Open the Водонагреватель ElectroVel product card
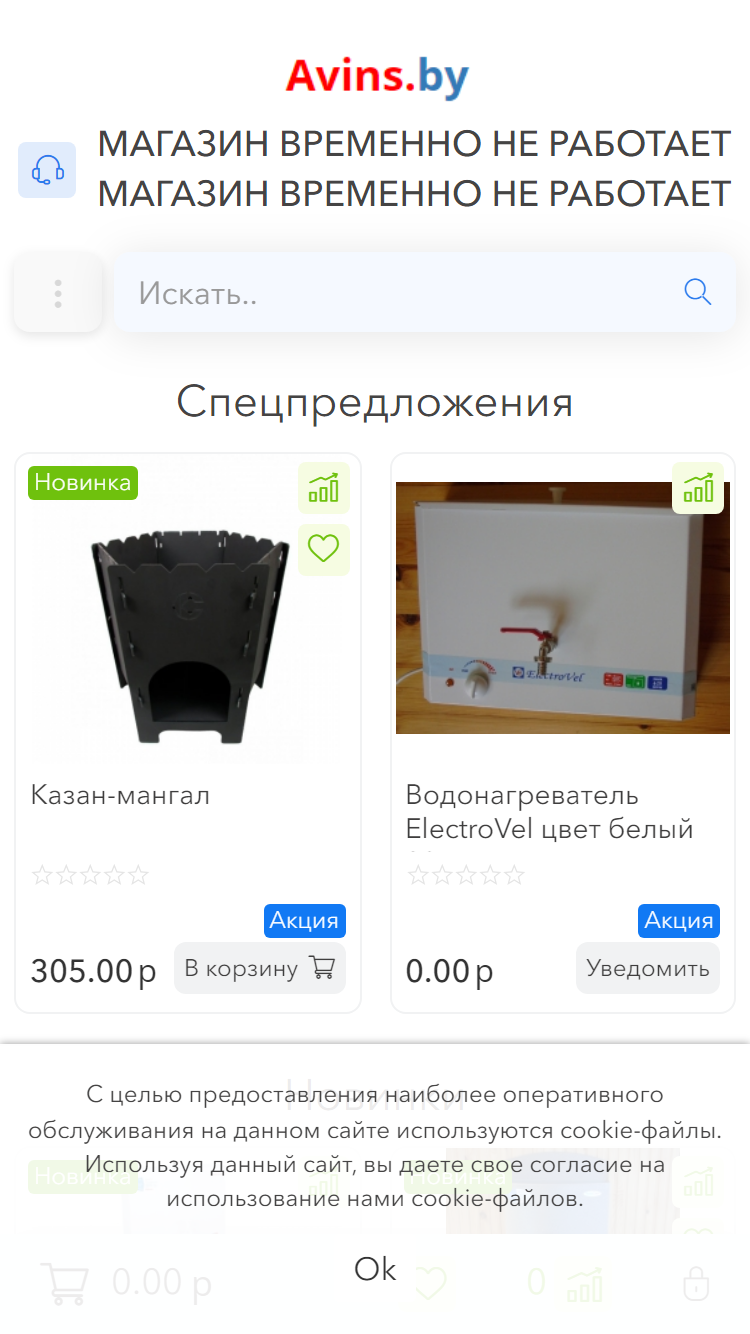 pyautogui.click(x=550, y=812)
